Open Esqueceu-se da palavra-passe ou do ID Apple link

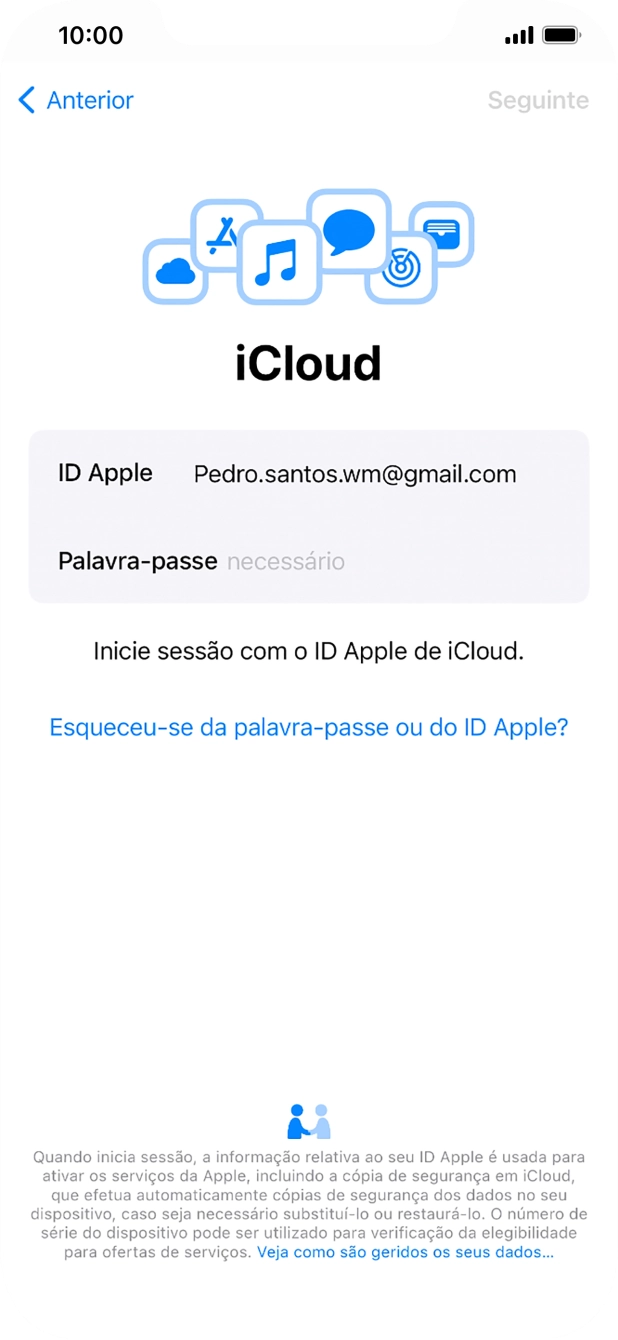tap(308, 727)
